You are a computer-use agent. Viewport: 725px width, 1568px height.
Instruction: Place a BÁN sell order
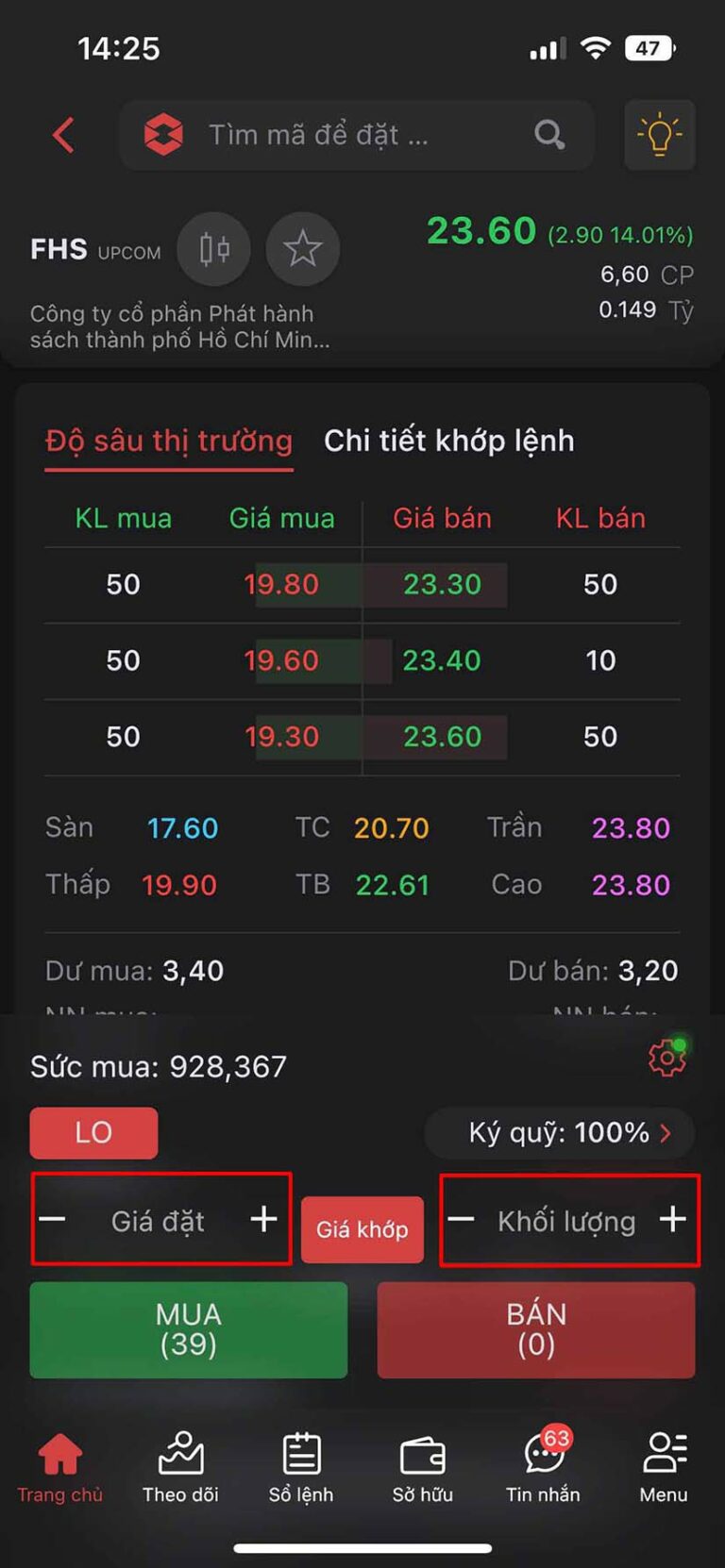(x=536, y=1329)
